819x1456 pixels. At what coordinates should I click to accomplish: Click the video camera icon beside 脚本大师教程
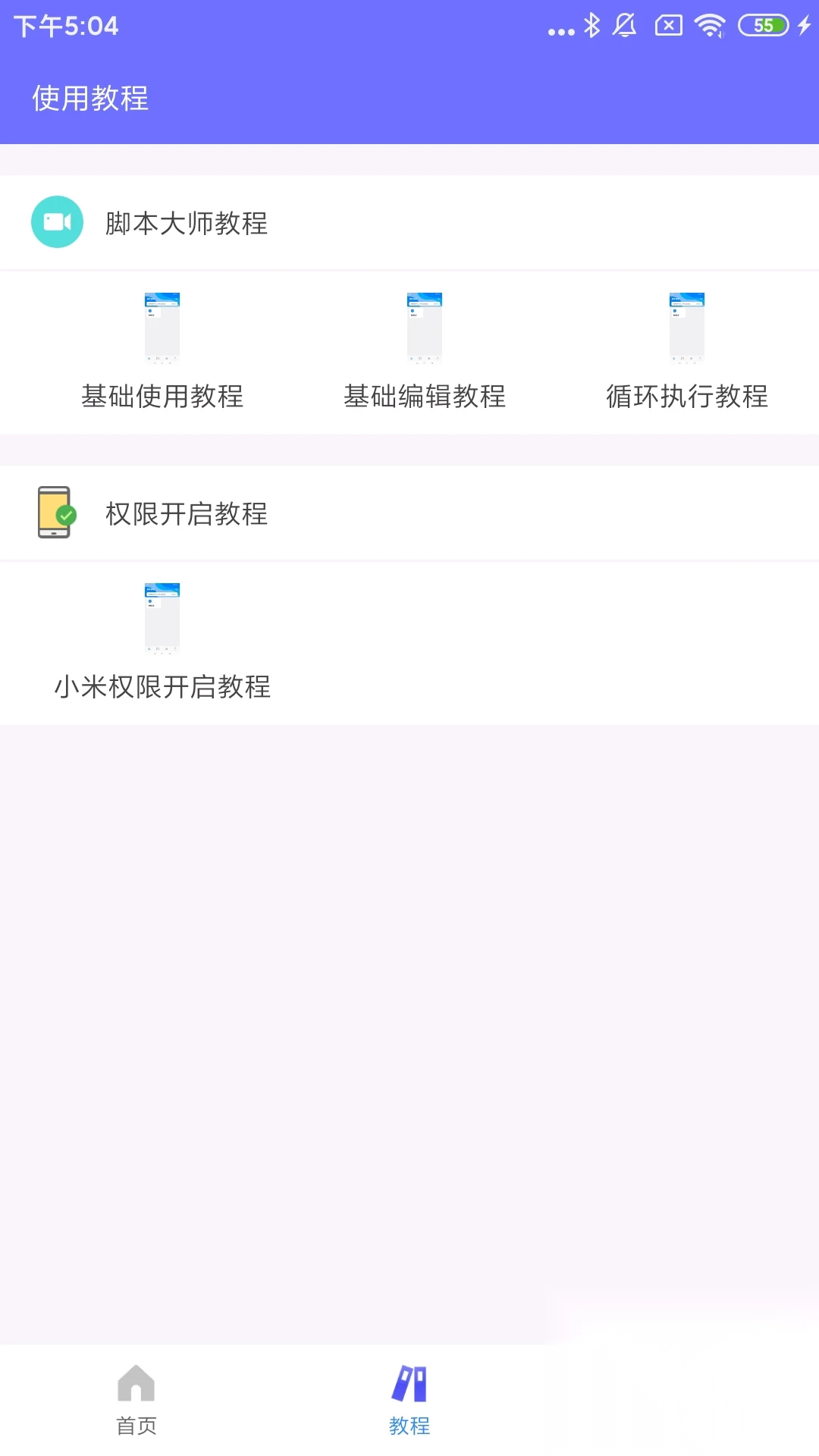point(58,222)
